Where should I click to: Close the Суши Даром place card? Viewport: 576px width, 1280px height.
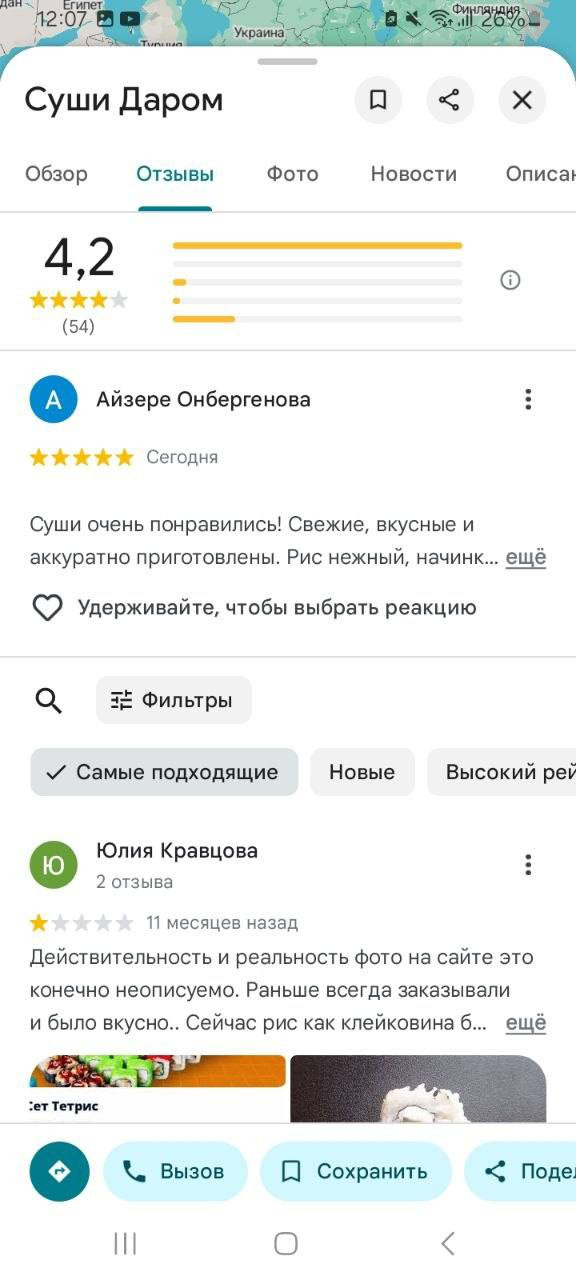pyautogui.click(x=522, y=100)
